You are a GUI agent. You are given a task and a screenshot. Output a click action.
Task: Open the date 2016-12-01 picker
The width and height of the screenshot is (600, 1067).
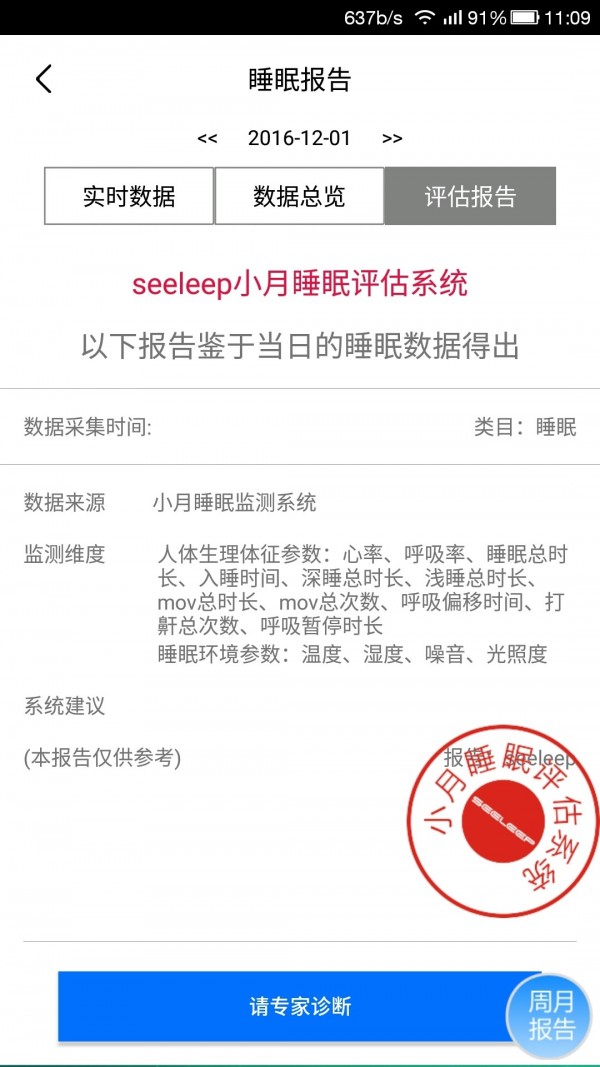point(299,138)
